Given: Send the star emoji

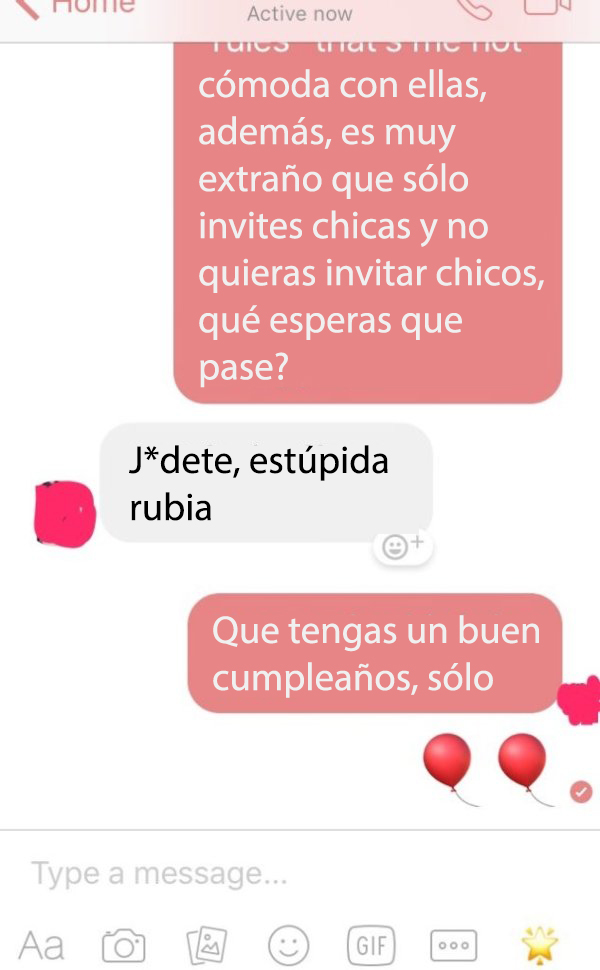Looking at the screenshot, I should (x=540, y=943).
